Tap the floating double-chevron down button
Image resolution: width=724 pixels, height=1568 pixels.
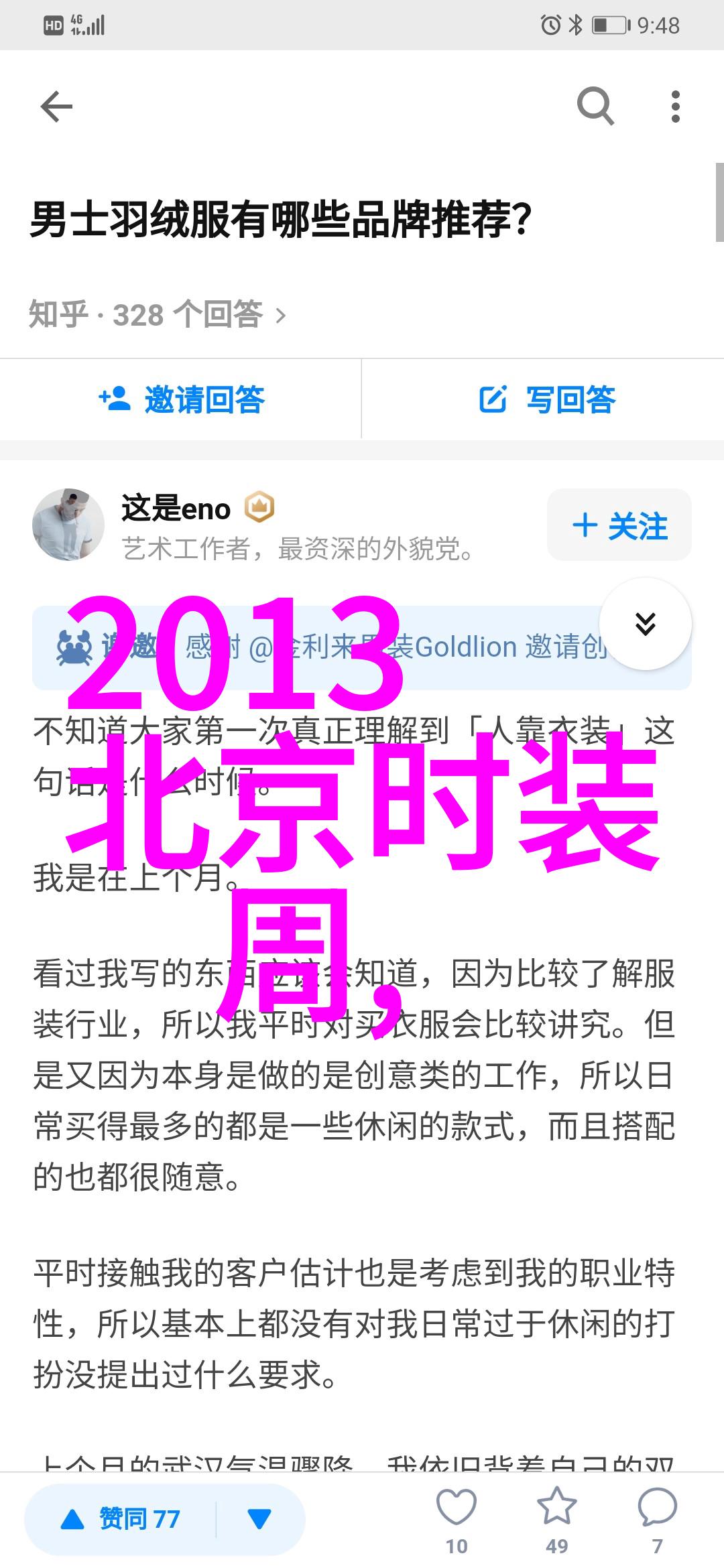(645, 624)
